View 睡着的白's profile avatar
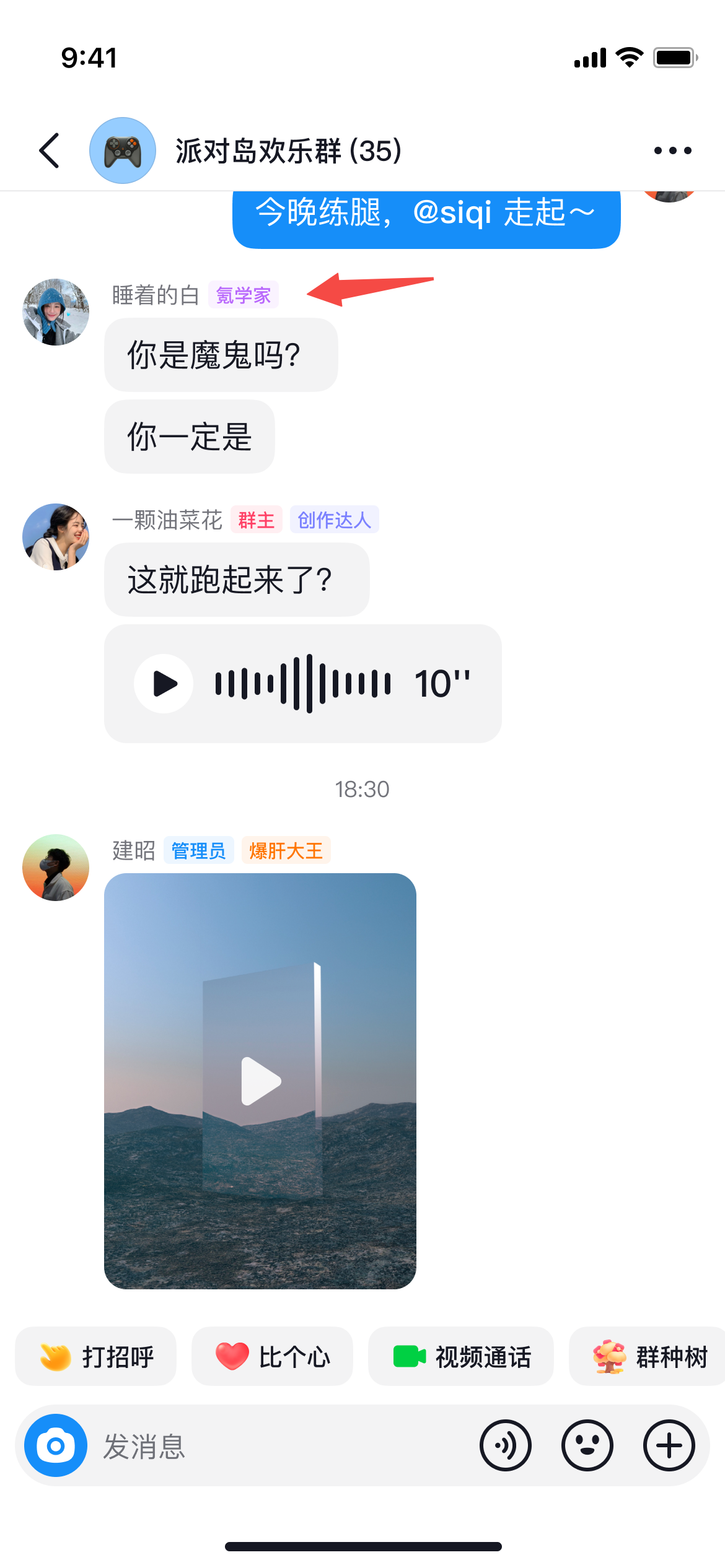 pyautogui.click(x=56, y=312)
